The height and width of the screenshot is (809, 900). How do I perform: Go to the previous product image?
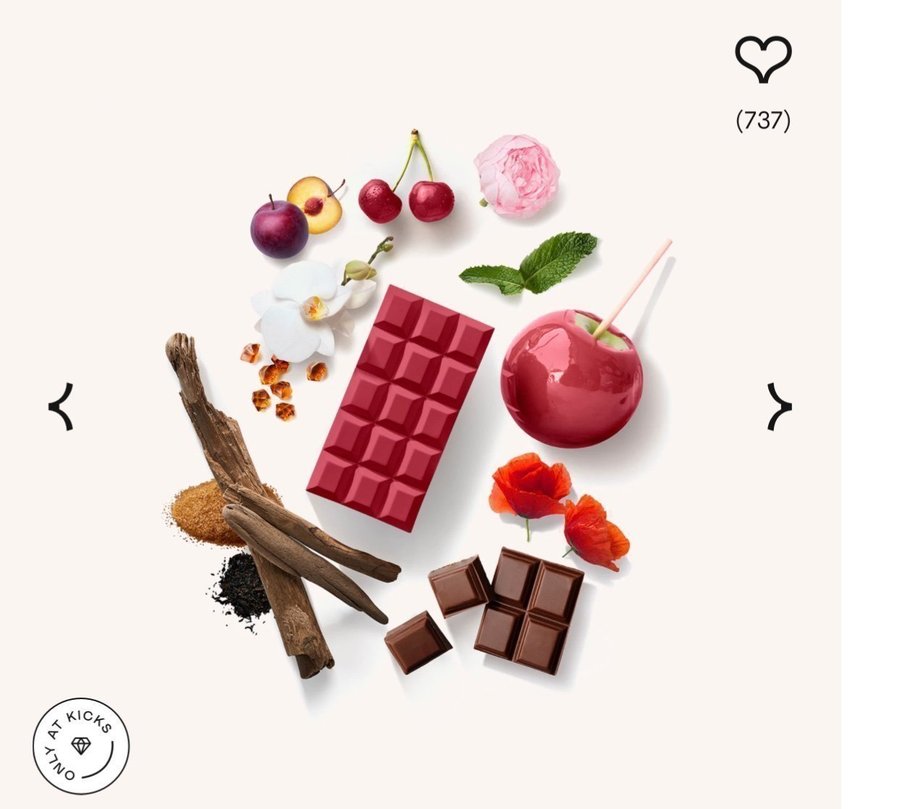[x=62, y=407]
